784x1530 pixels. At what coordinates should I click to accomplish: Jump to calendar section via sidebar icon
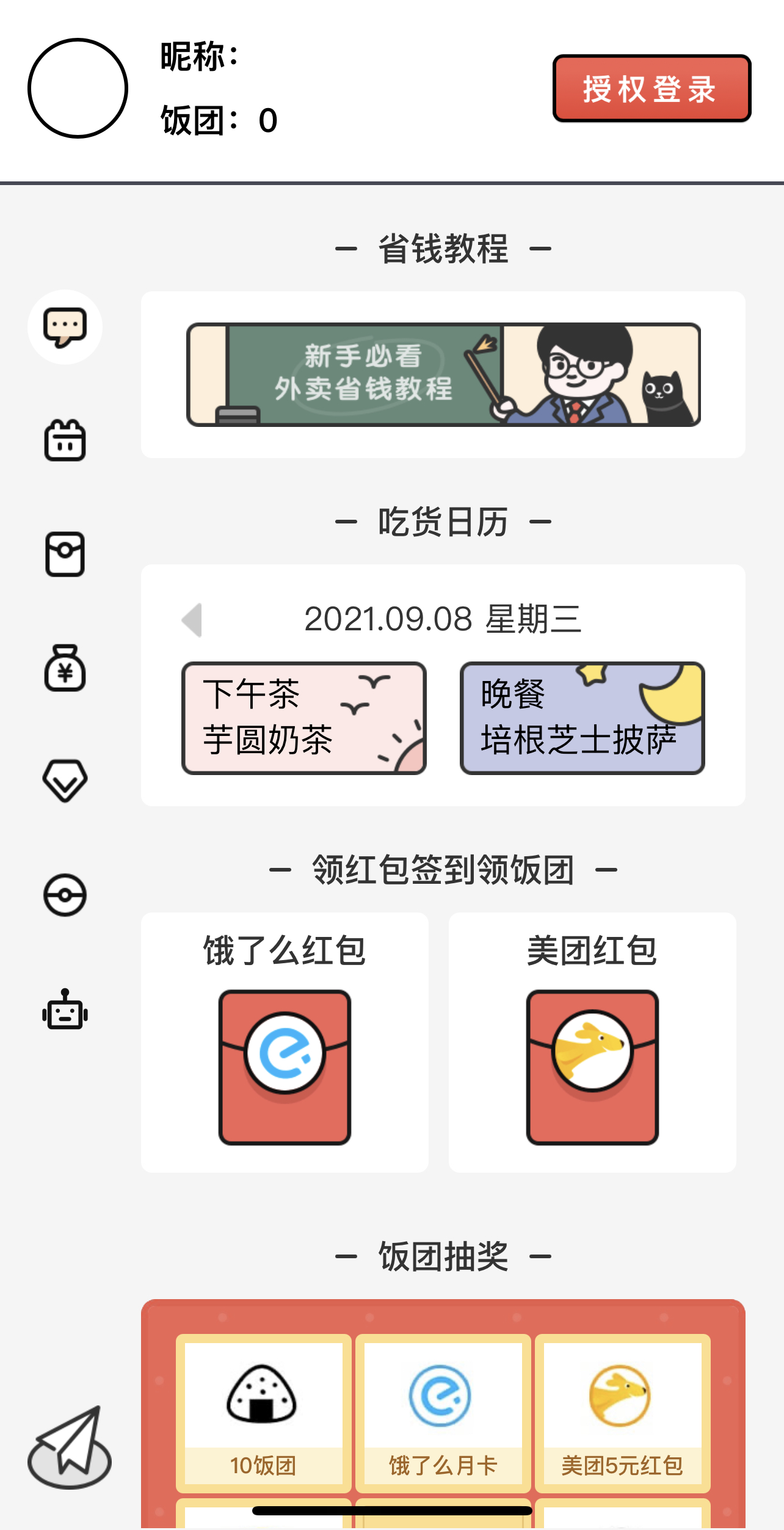pos(65,440)
